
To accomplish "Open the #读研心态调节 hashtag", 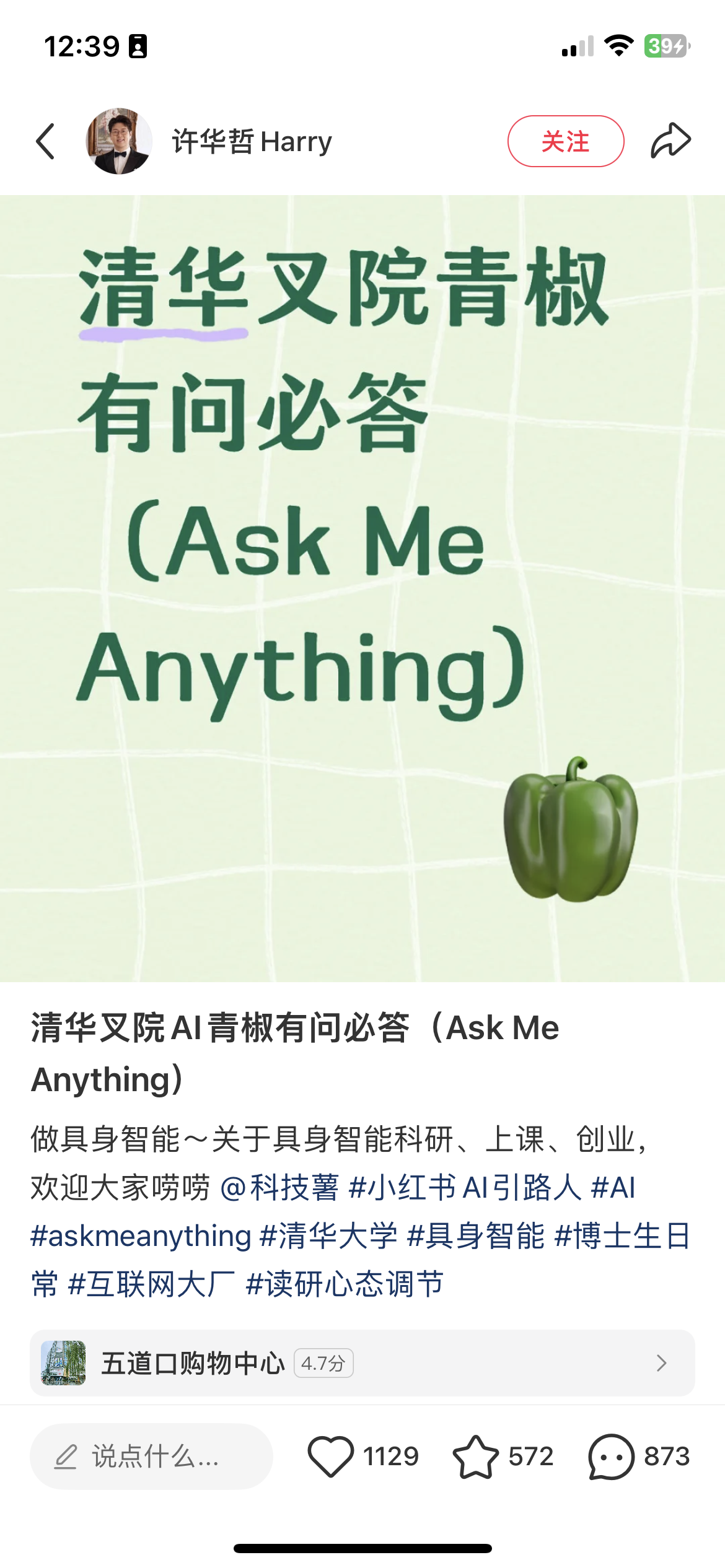I will [x=345, y=1284].
